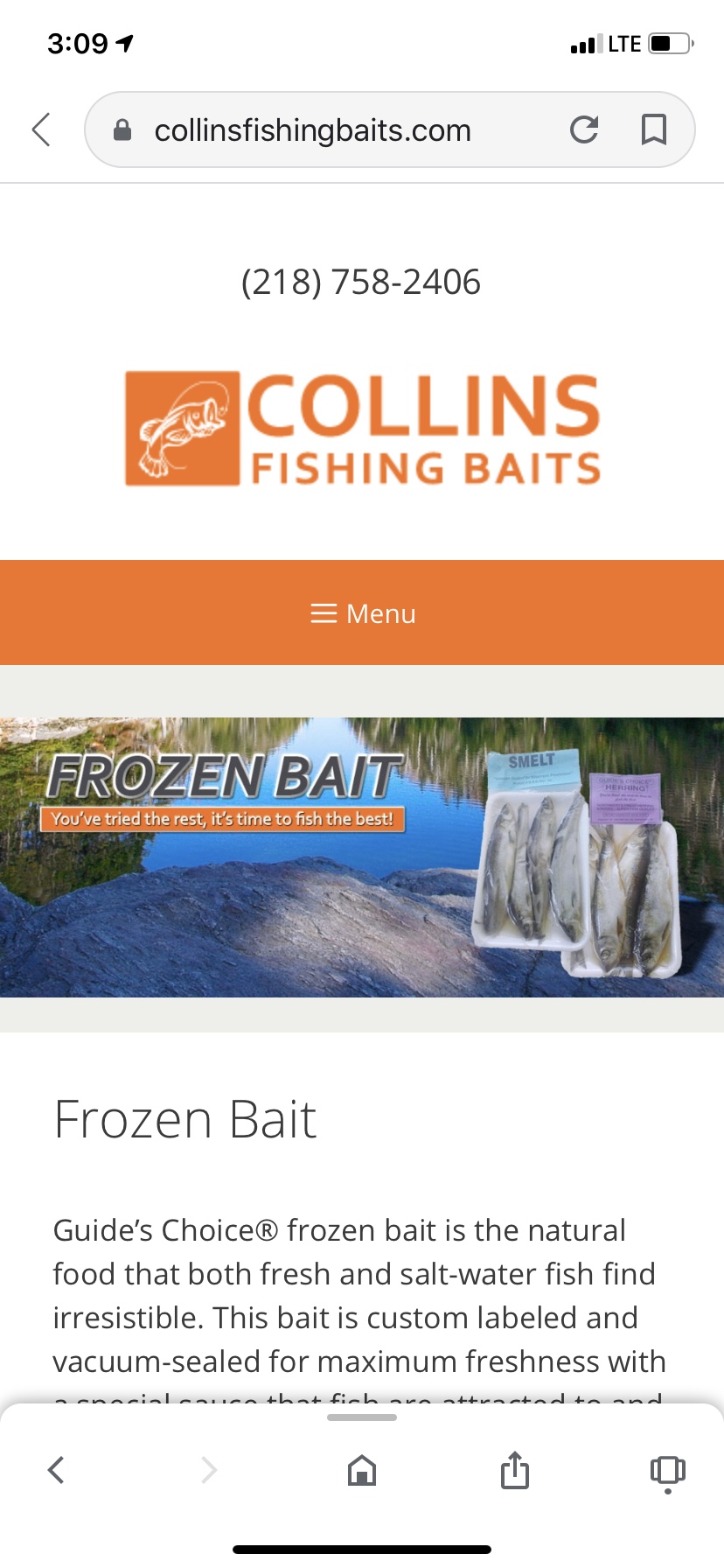The width and height of the screenshot is (724, 1568).
Task: Navigate back with the bottom toolbar arrow
Action: [x=56, y=1470]
